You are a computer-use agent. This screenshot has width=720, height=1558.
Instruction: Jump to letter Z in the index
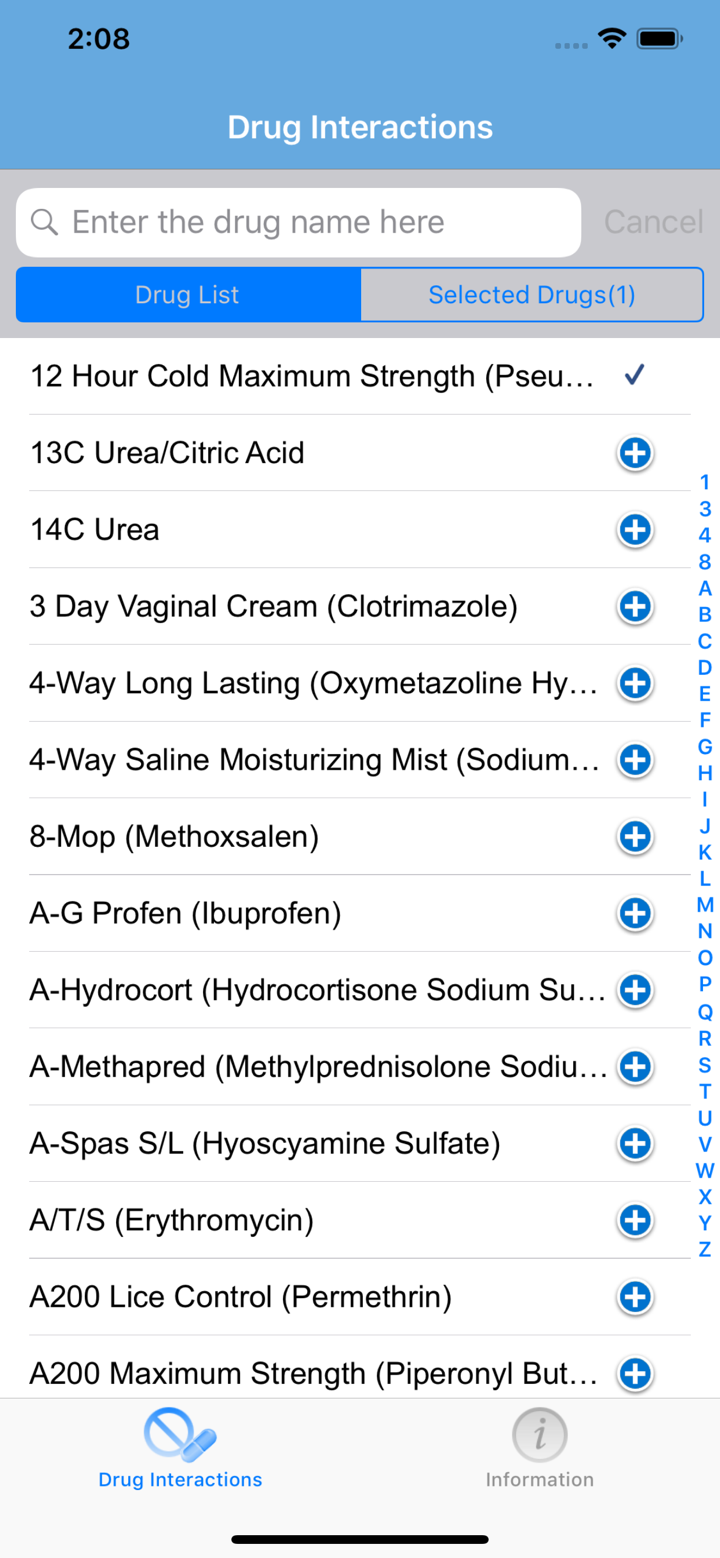click(x=704, y=1250)
